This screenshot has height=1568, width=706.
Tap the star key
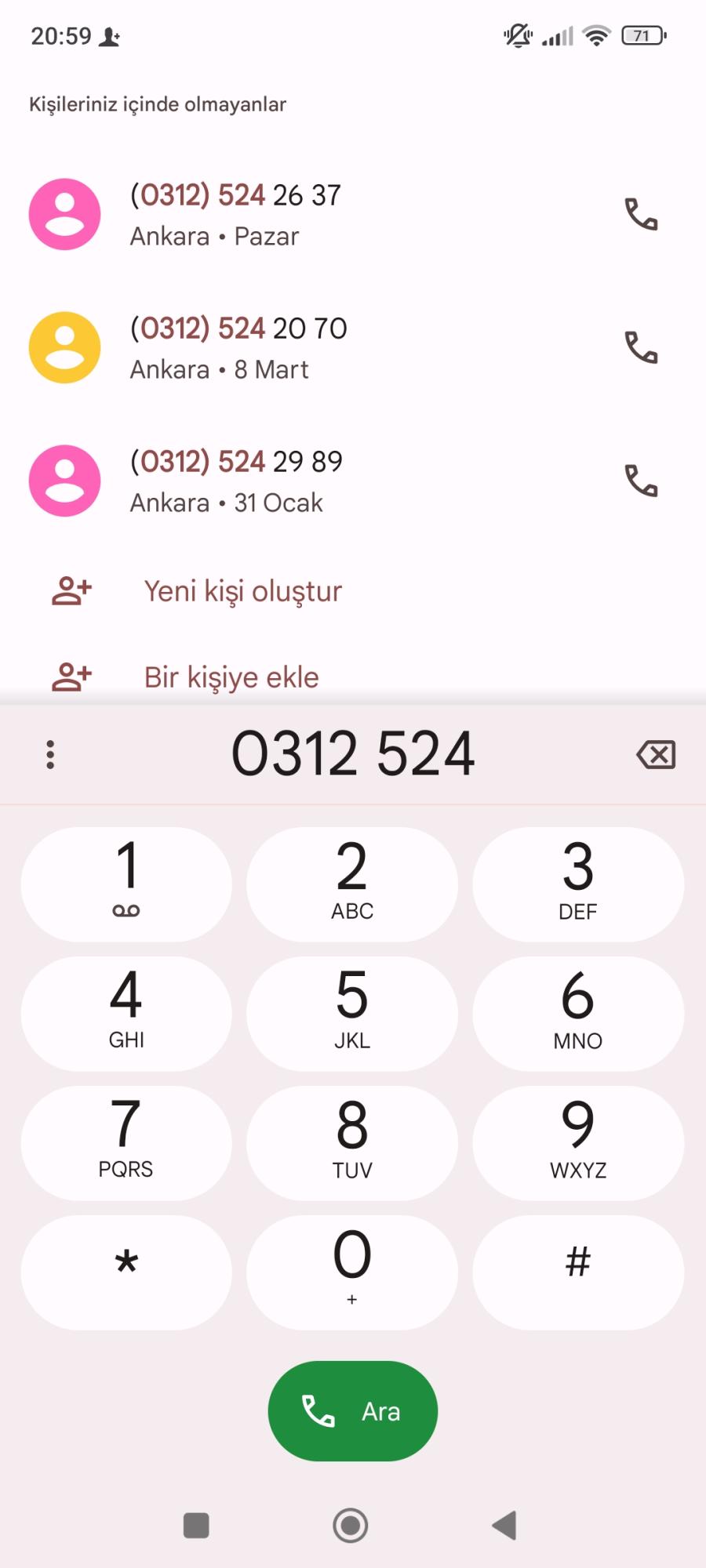coord(126,1272)
